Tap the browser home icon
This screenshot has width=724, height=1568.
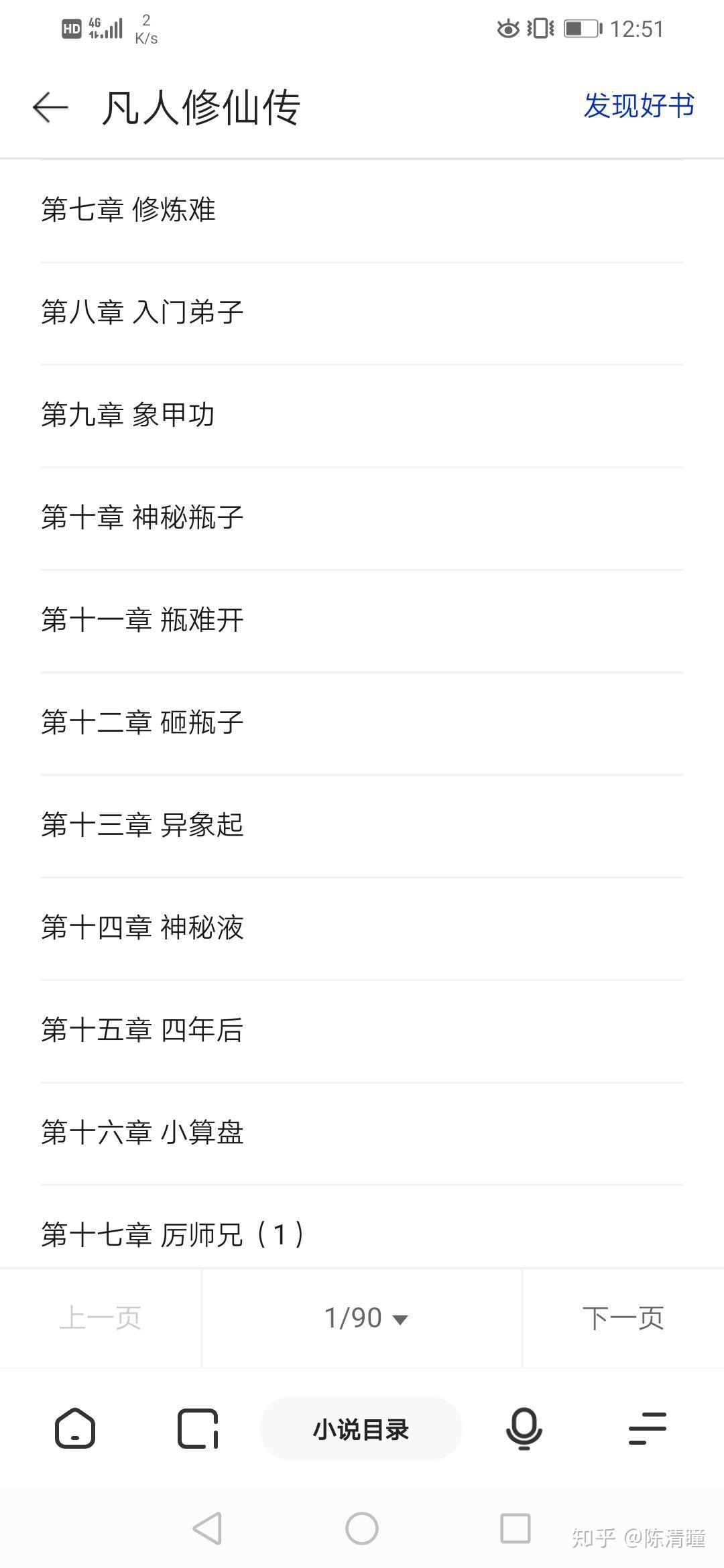(74, 1429)
